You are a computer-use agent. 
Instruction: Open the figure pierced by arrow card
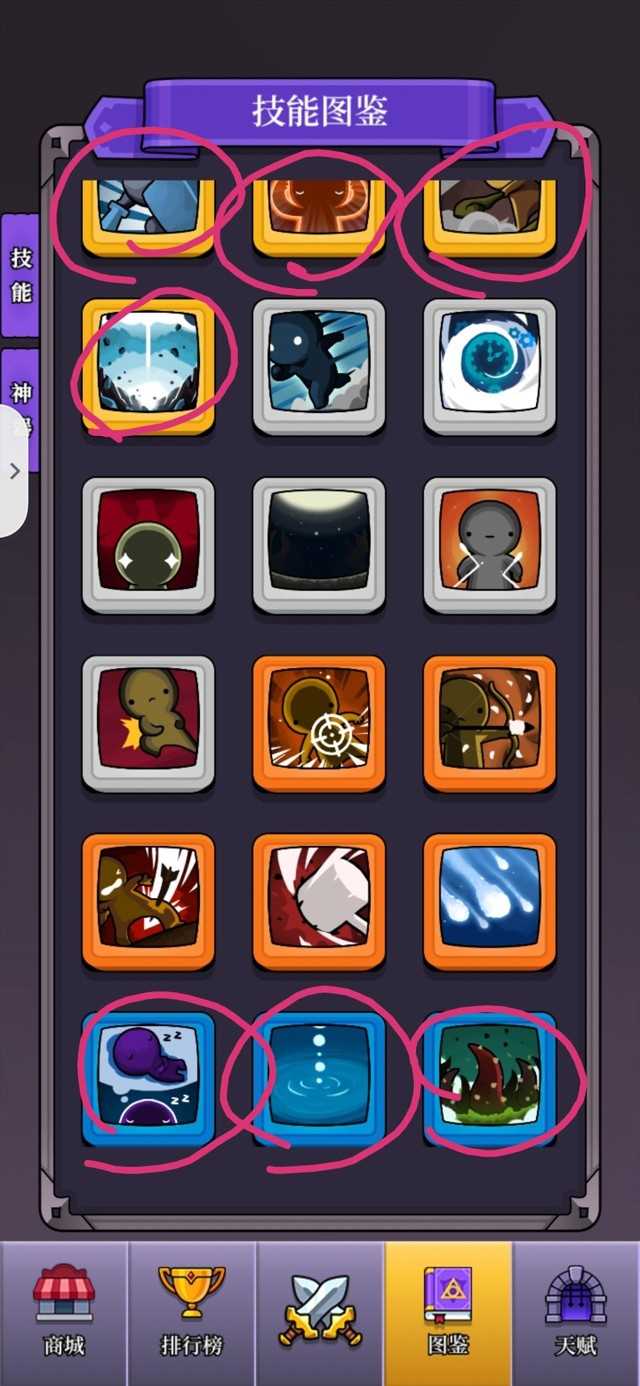tap(148, 902)
